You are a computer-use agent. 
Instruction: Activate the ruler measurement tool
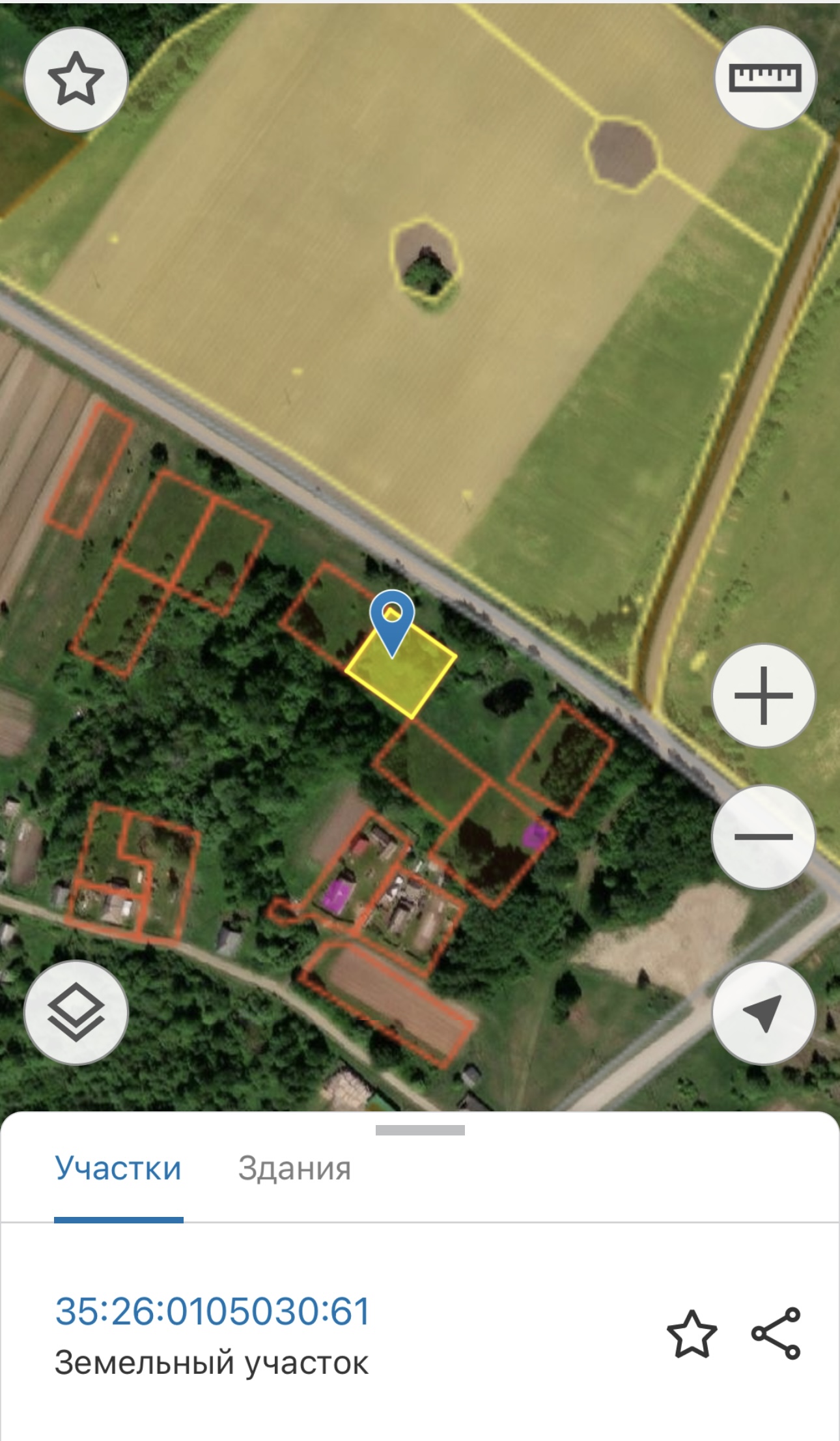pos(765,78)
